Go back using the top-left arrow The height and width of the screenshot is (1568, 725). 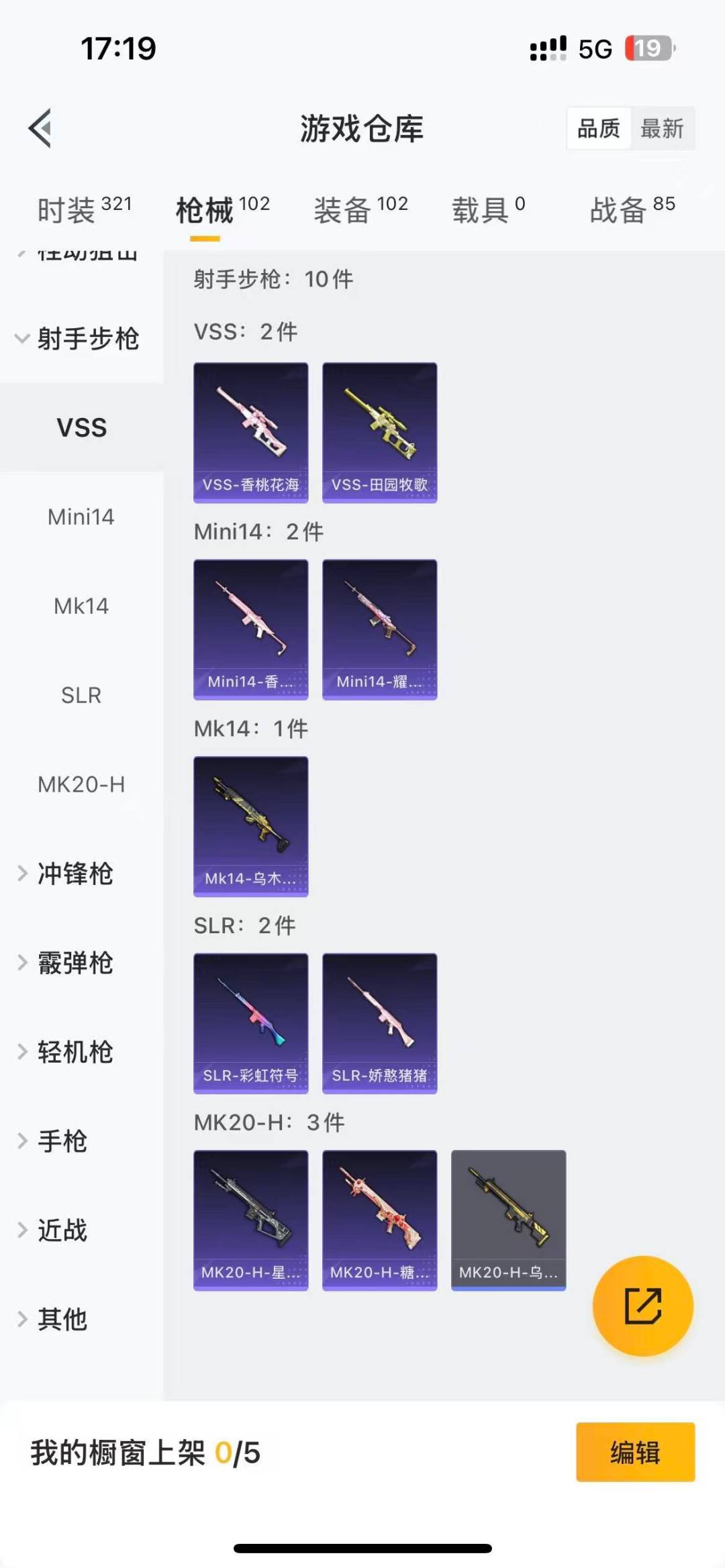(x=40, y=127)
